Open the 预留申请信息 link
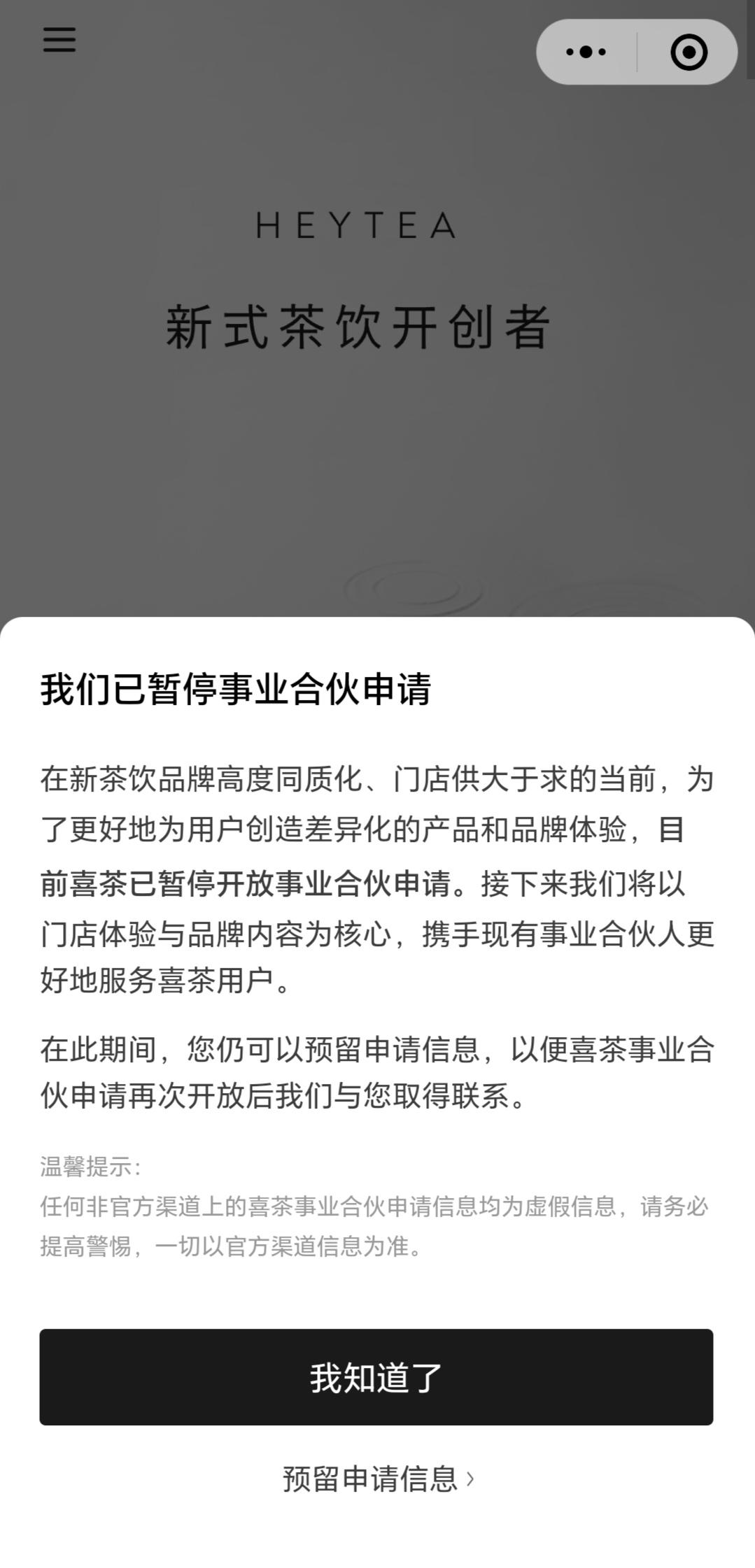This screenshot has height=1568, width=755. point(378,1478)
